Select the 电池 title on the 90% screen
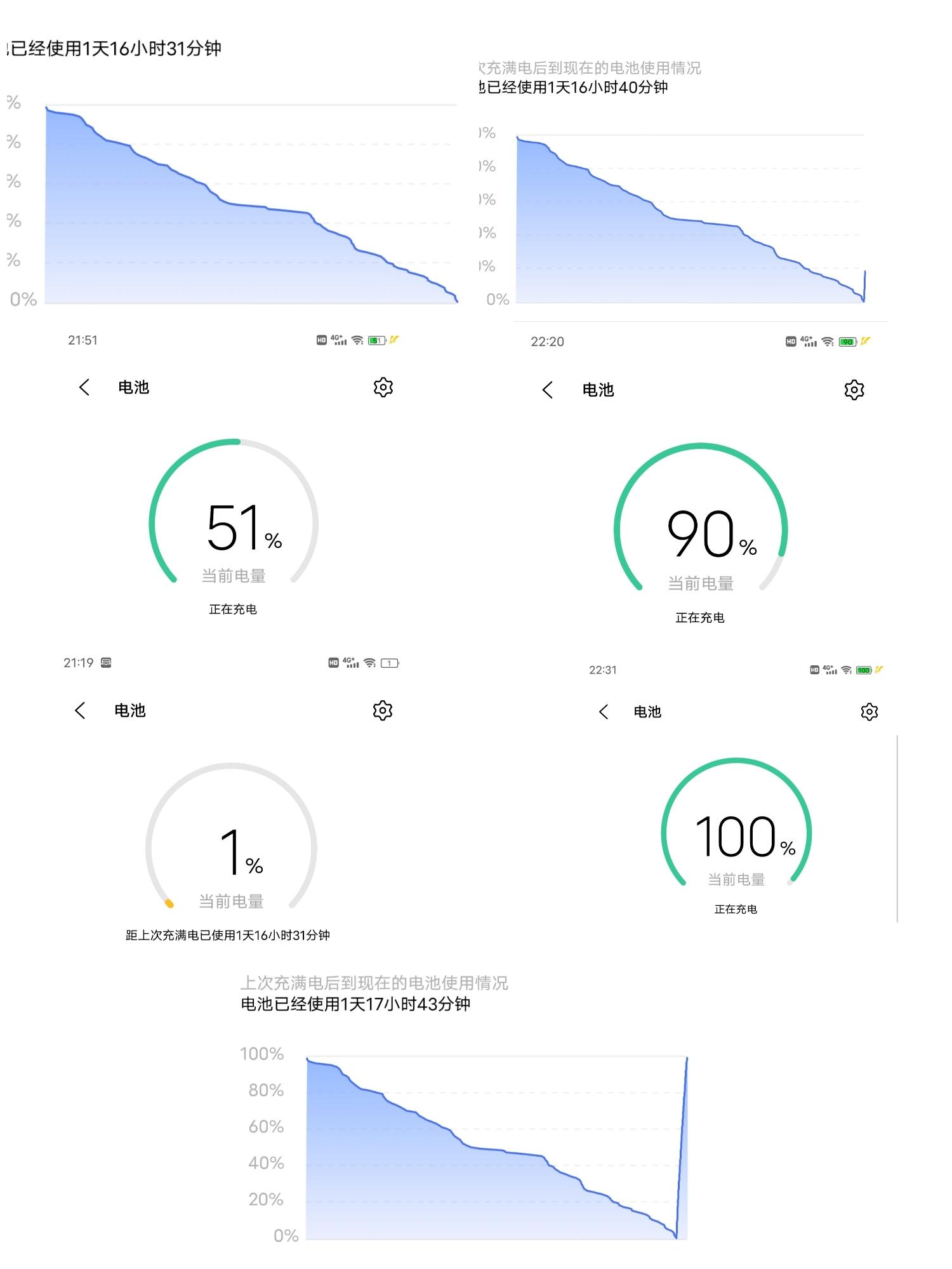 (x=598, y=390)
